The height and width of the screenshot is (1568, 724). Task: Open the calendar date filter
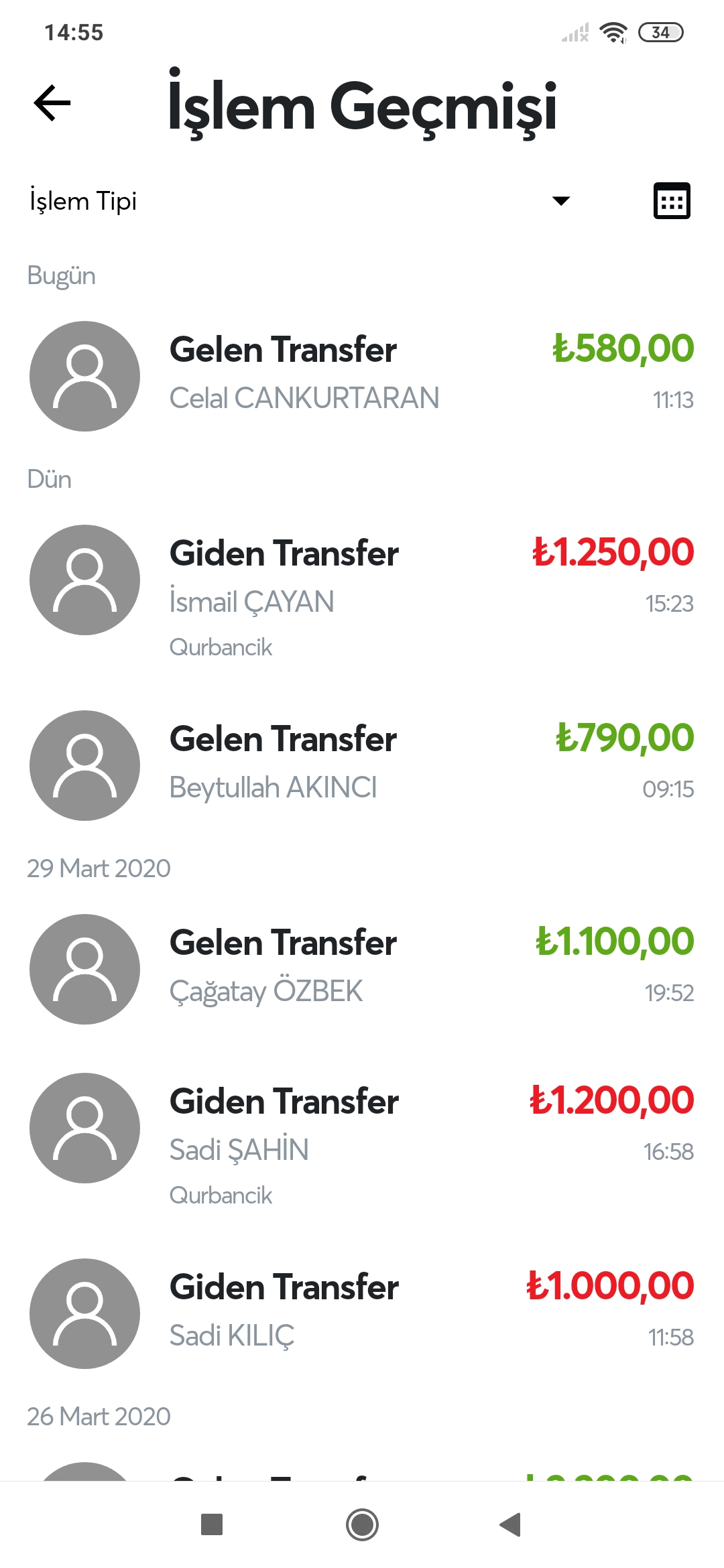coord(672,201)
